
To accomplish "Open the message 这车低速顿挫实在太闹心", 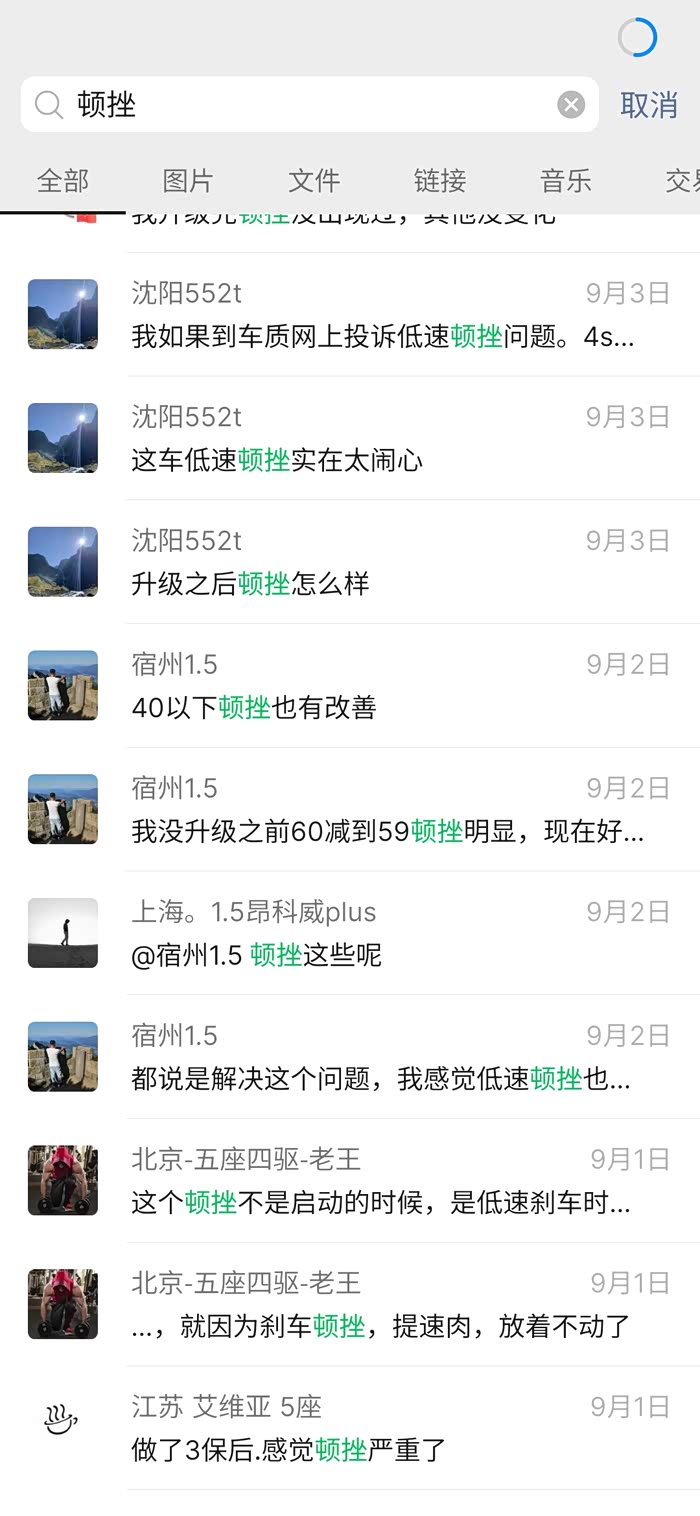I will coord(400,439).
